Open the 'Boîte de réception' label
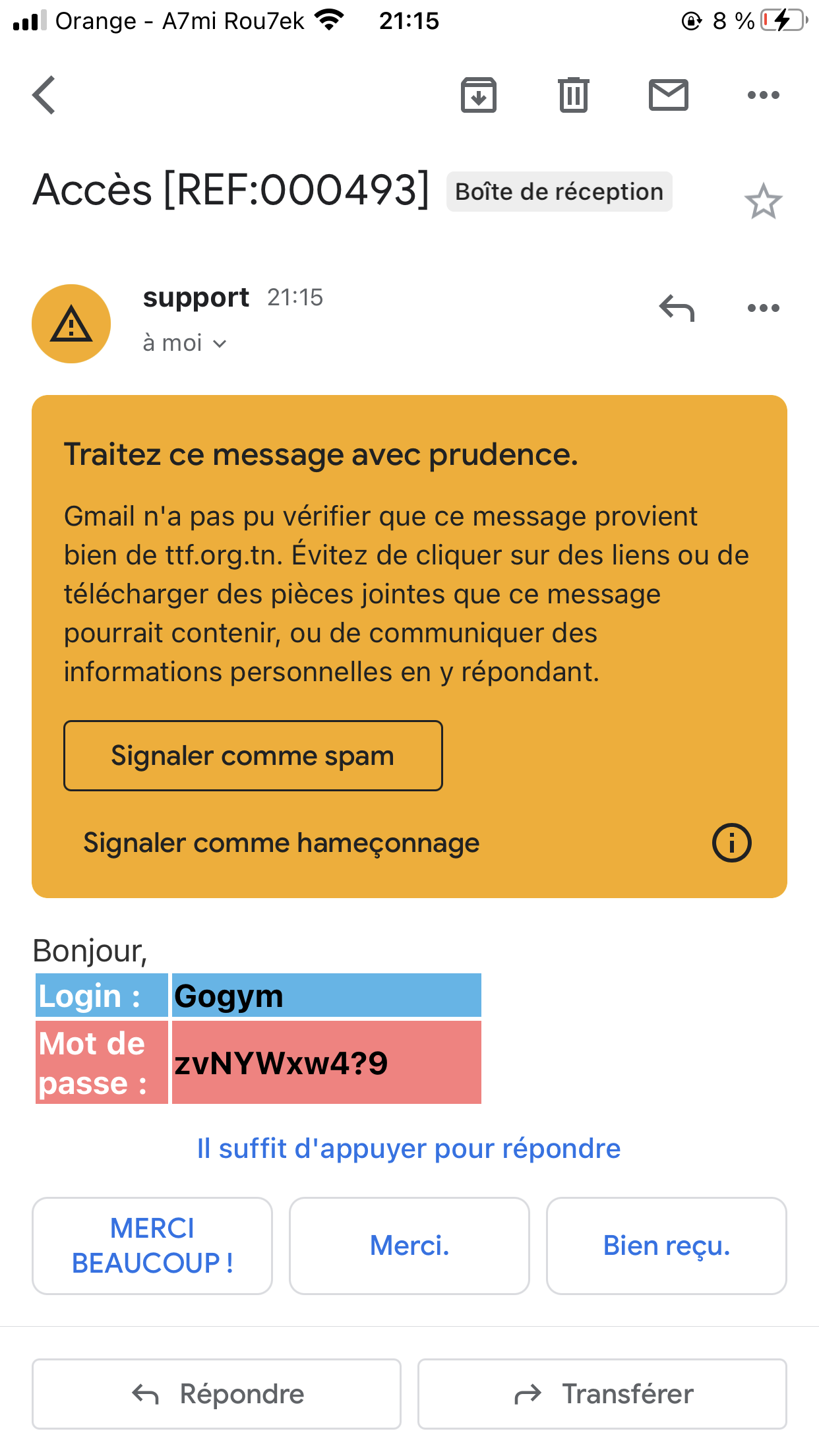819x1456 pixels. pyautogui.click(x=559, y=192)
